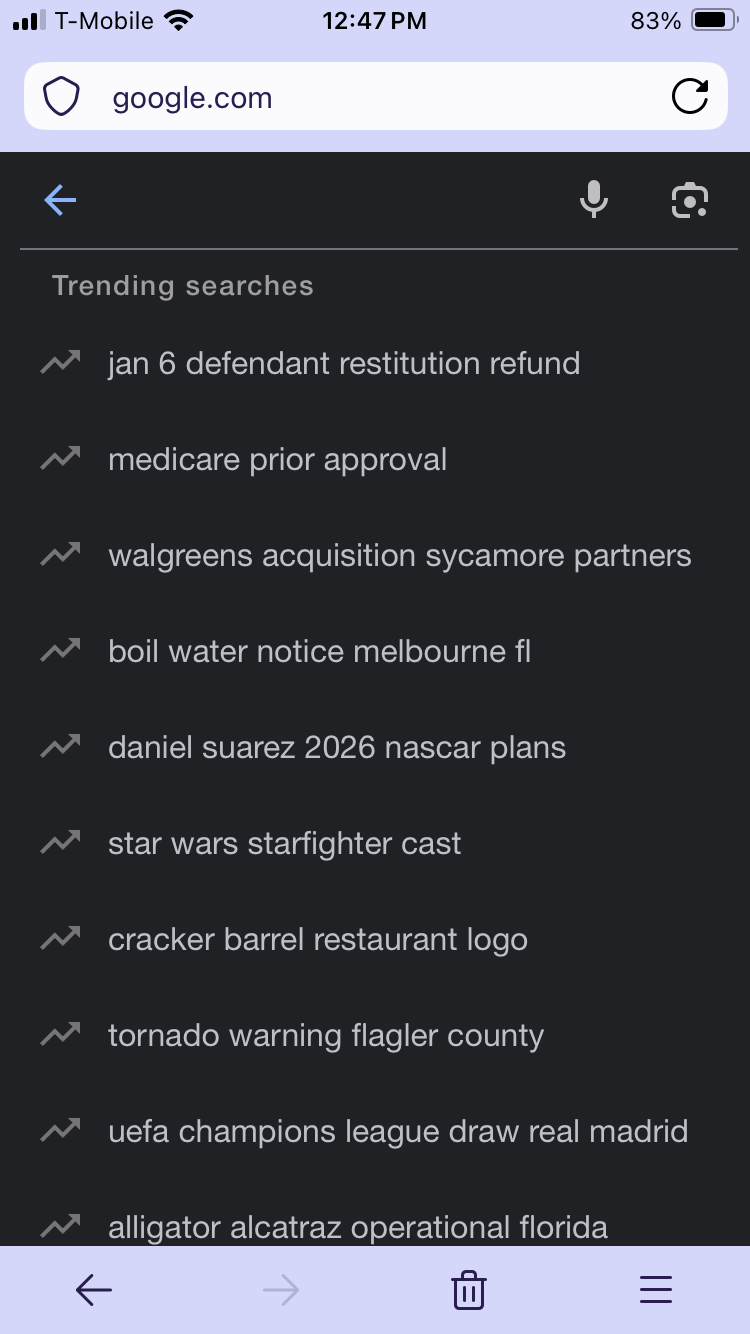Viewport: 750px width, 1334px height.
Task: Erase browsing data with the trash icon
Action: [468, 1290]
